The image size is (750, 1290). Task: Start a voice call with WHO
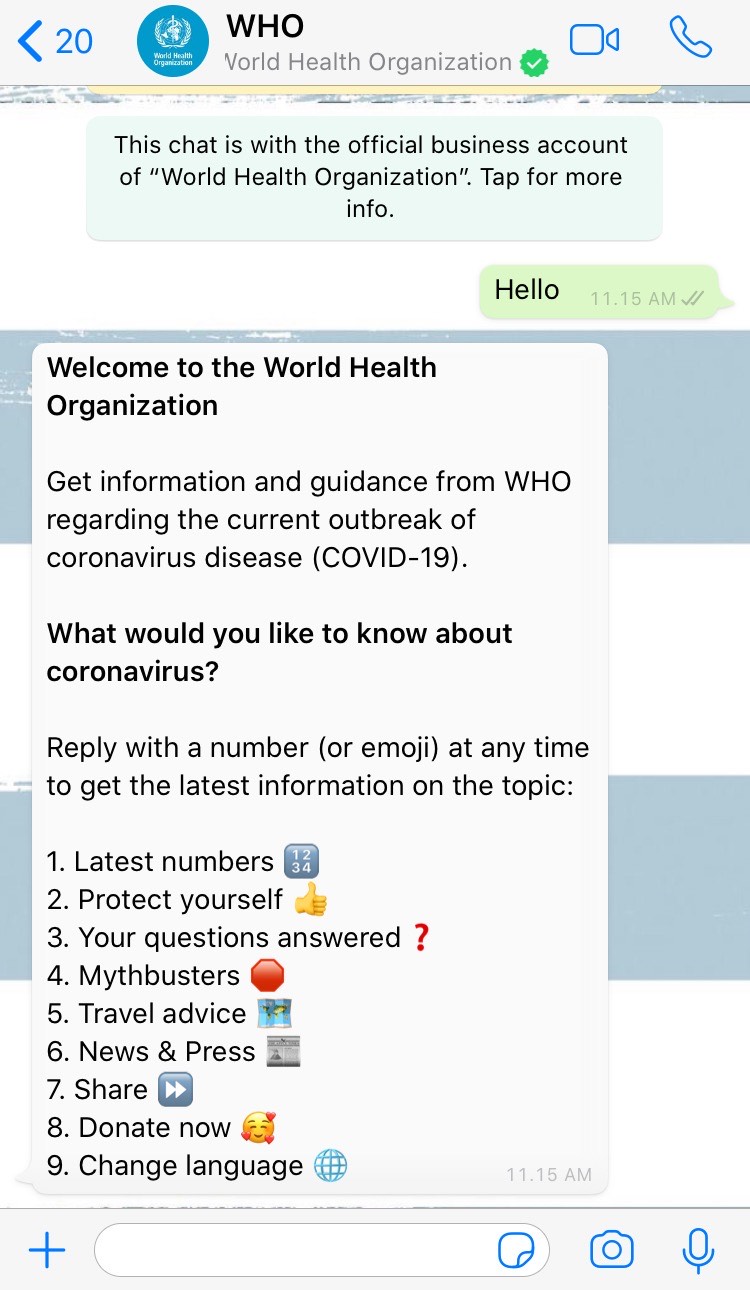tap(690, 38)
